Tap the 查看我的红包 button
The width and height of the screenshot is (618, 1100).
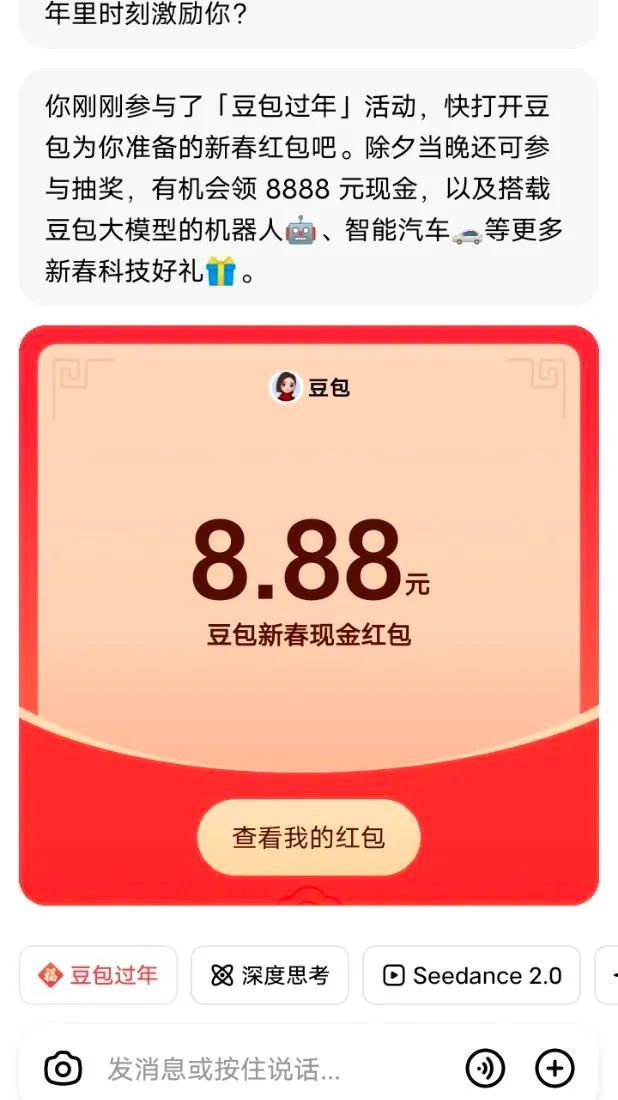(308, 837)
